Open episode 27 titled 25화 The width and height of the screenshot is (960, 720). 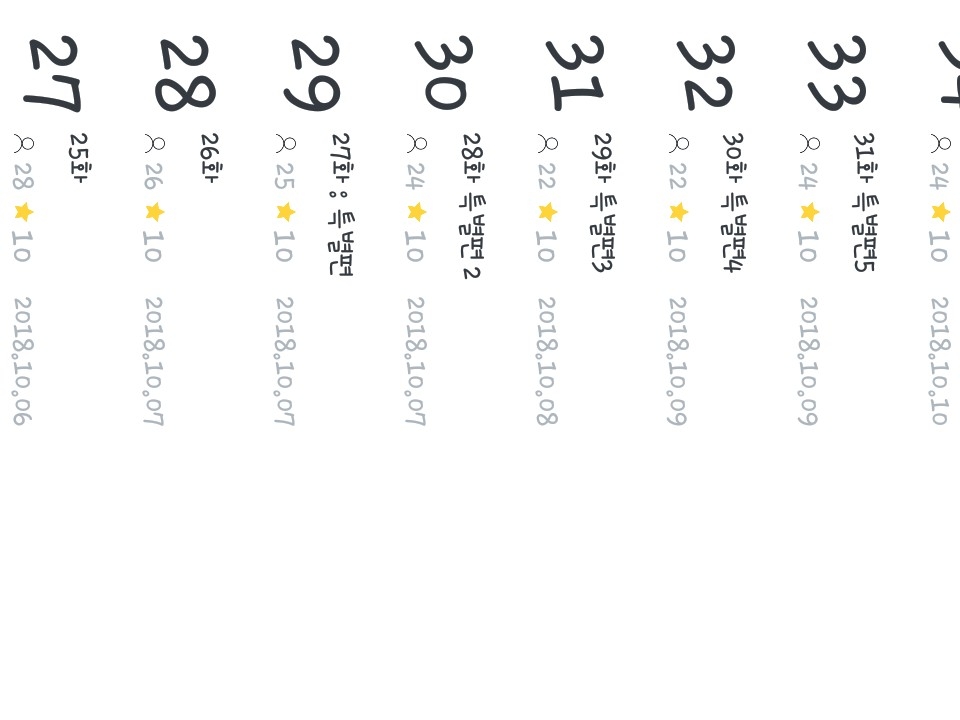coord(79,157)
